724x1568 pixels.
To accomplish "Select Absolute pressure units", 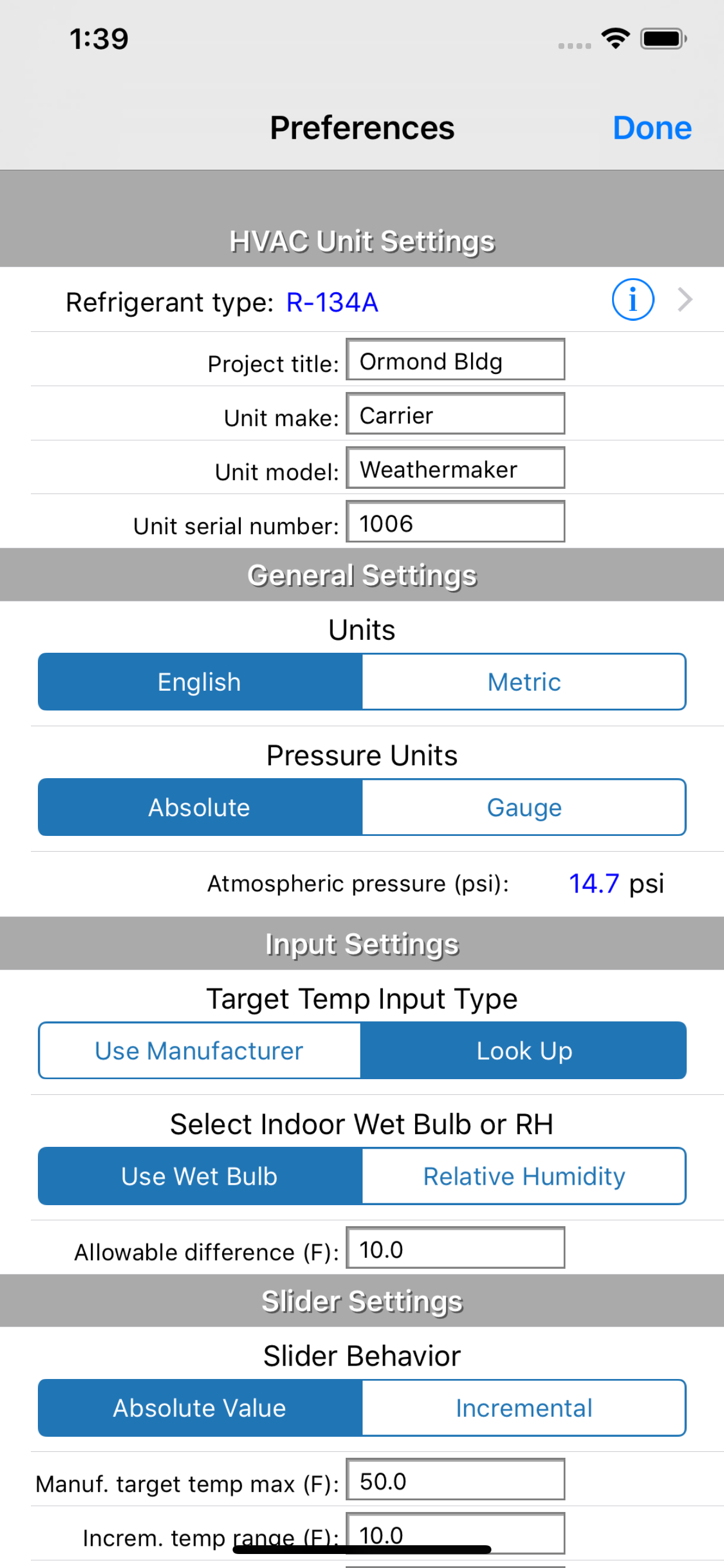I will click(200, 807).
